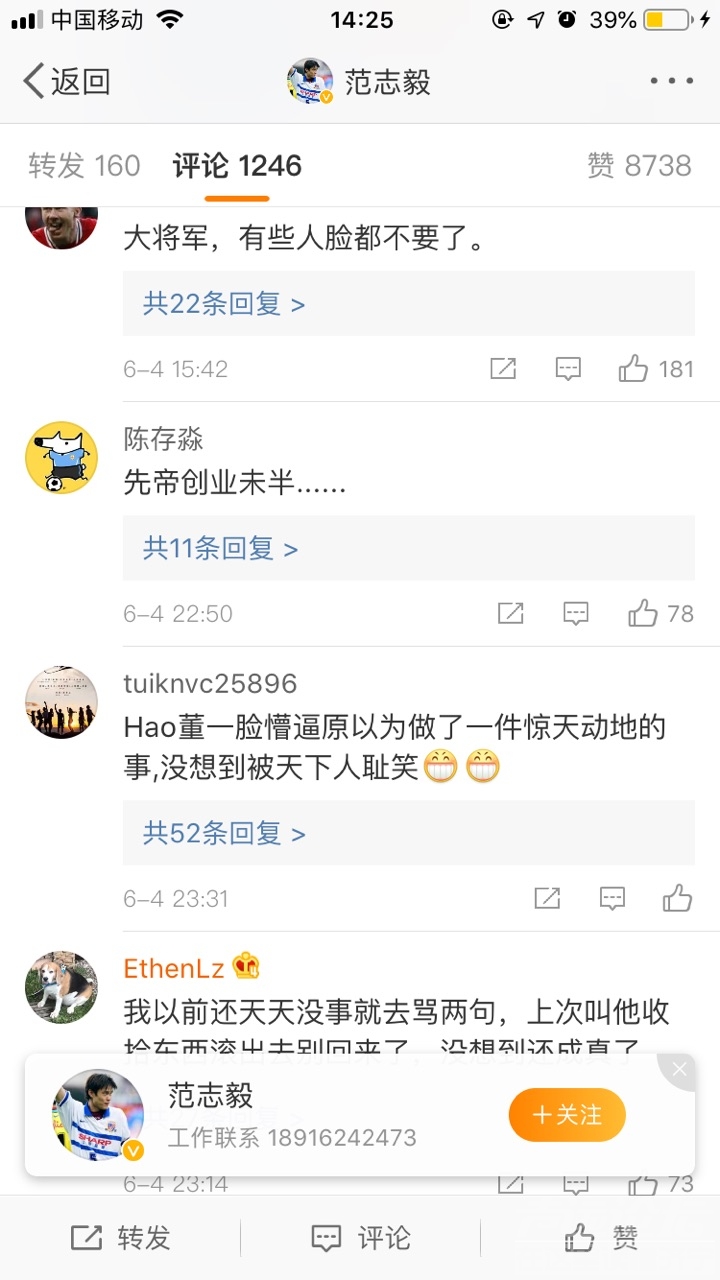Follow 范志毅 with the +关注 button
This screenshot has height=1280, width=720.
567,1115
